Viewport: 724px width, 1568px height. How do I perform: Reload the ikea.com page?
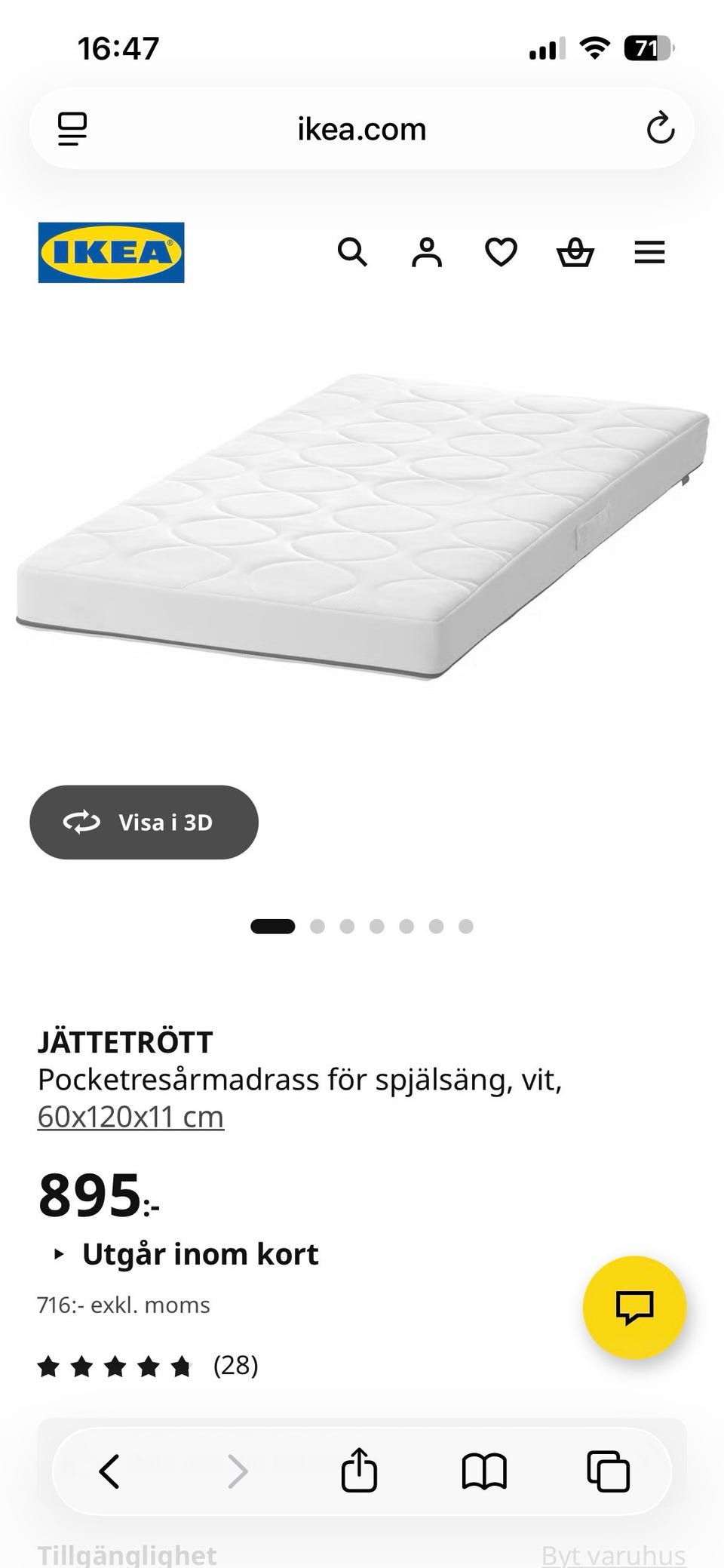660,128
